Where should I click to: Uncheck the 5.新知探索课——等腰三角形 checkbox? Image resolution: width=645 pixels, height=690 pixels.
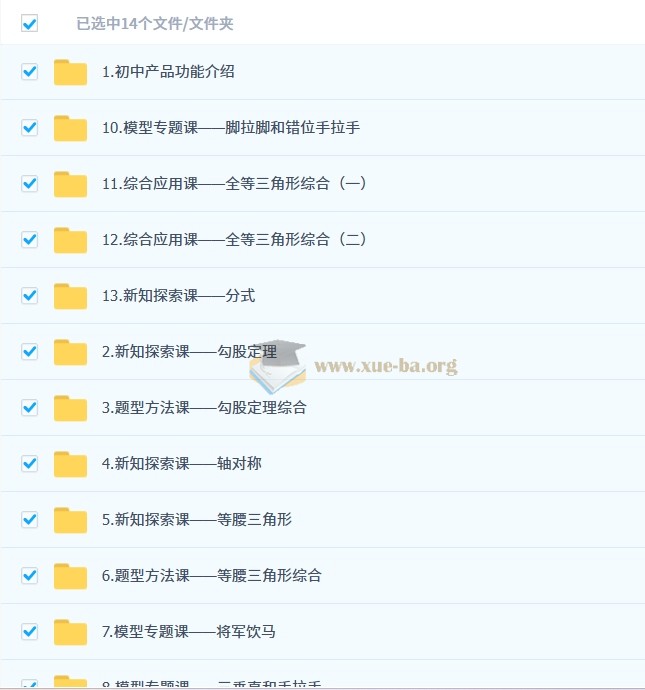coord(30,520)
